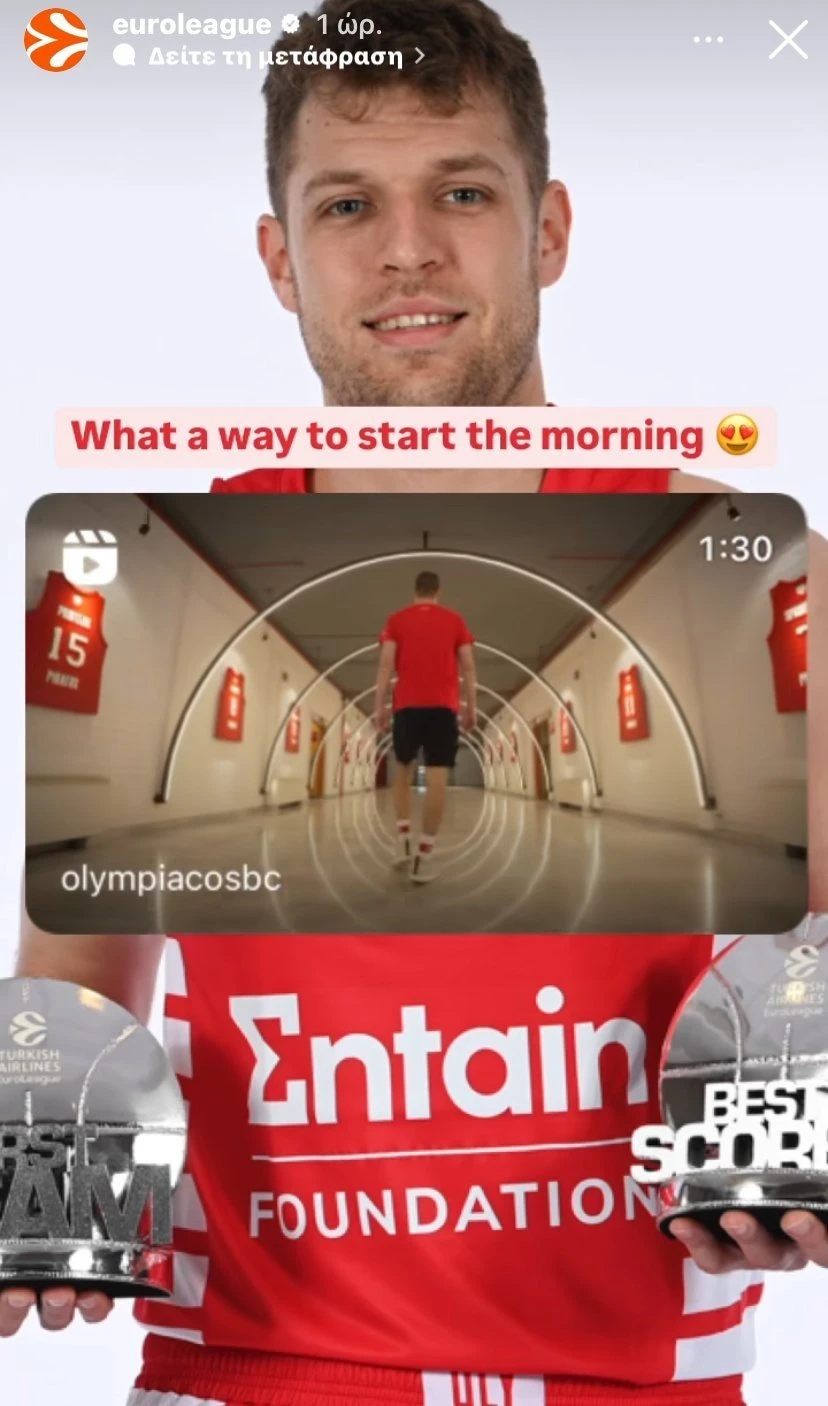Open the shared olympiacosbc reel
The height and width of the screenshot is (1406, 828).
(x=415, y=712)
